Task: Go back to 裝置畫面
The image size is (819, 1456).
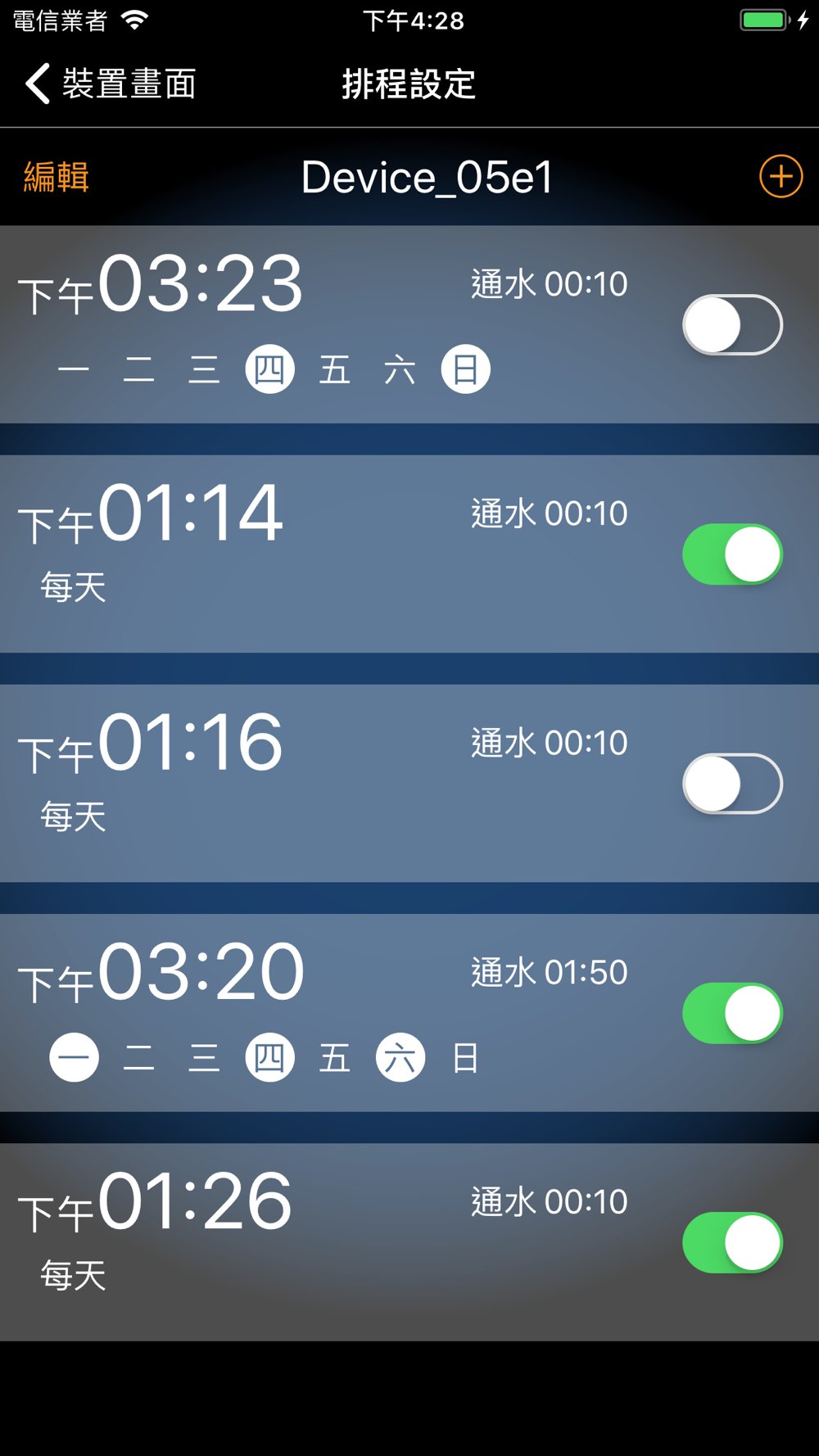Action: (x=111, y=84)
